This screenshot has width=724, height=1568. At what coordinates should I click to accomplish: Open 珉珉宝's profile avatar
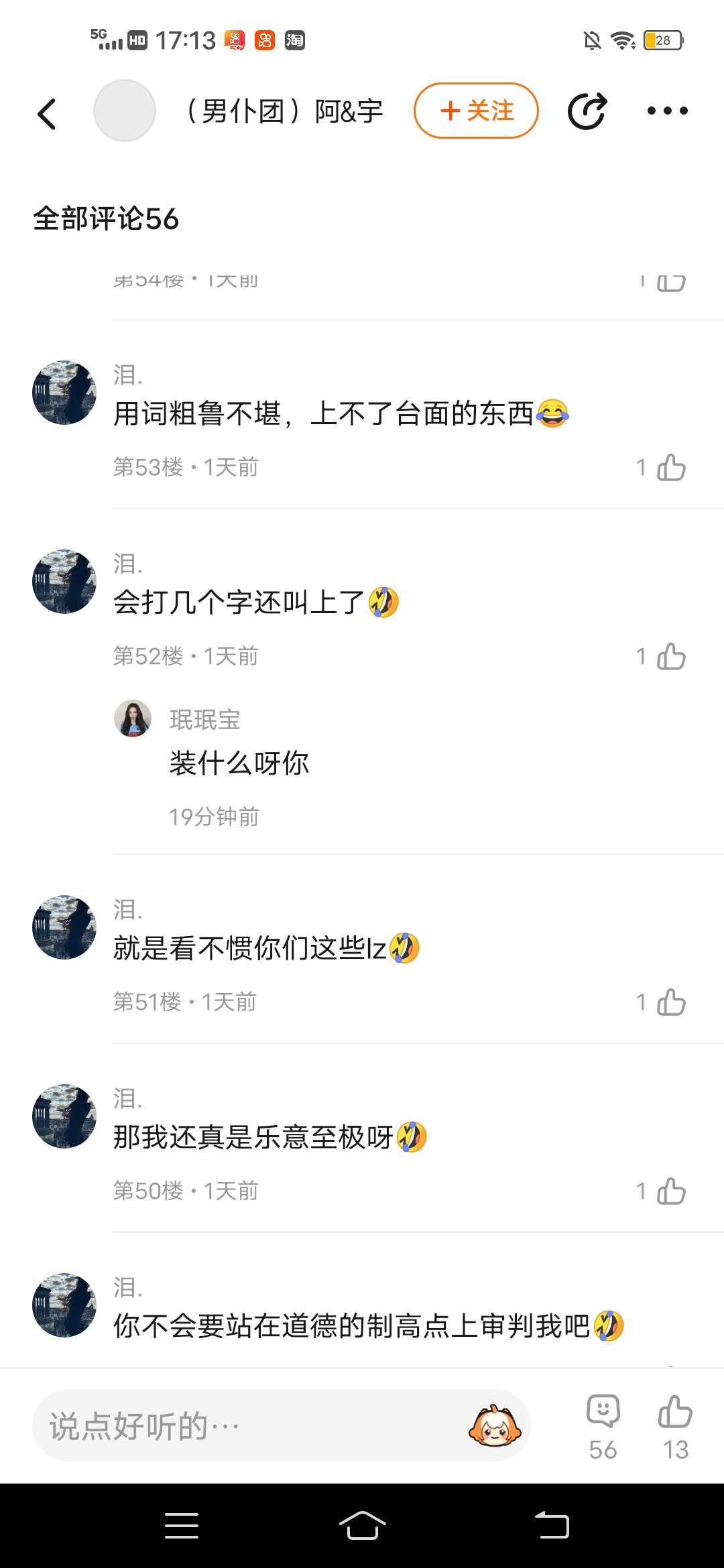click(x=133, y=719)
